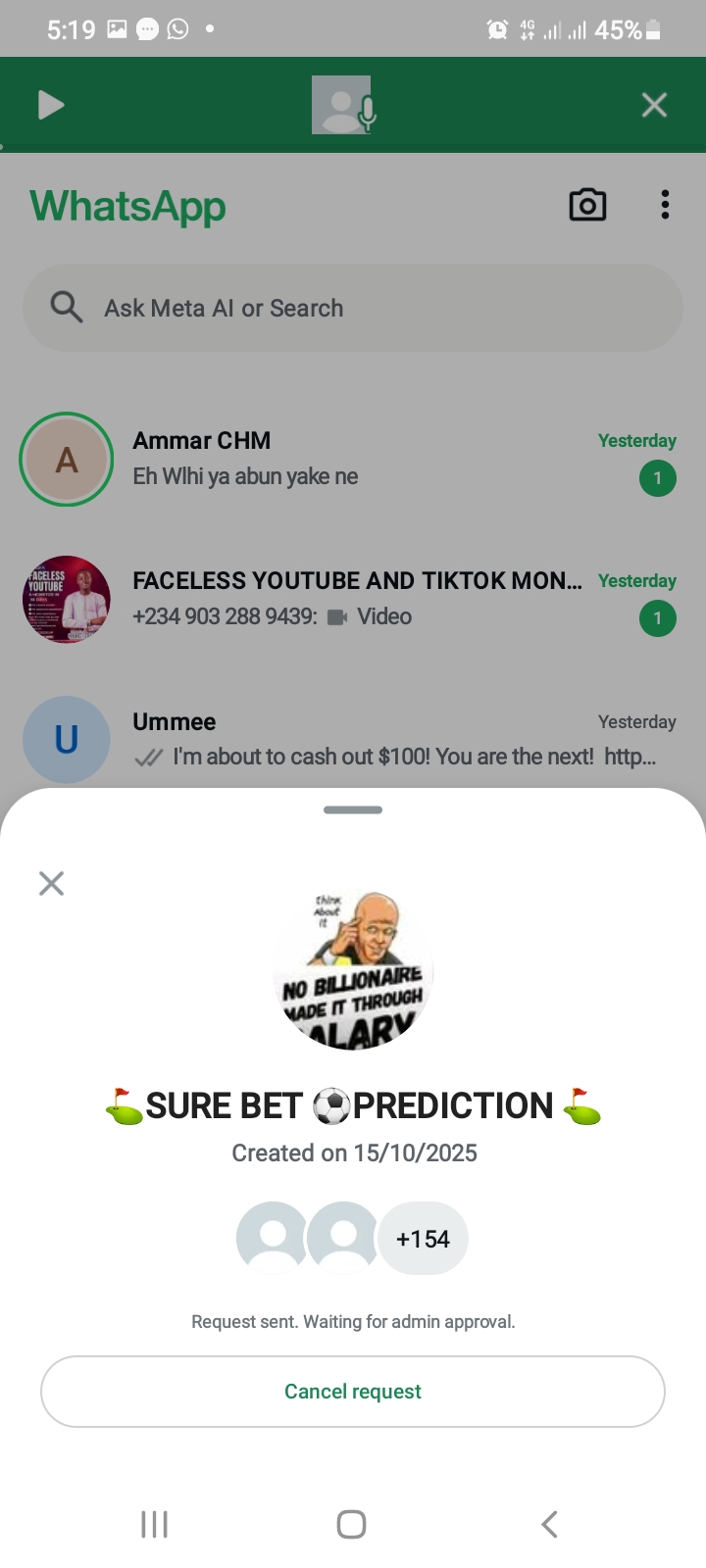Open the three-dot overflow menu
Viewport: 706px width, 1568px height.
tap(665, 205)
